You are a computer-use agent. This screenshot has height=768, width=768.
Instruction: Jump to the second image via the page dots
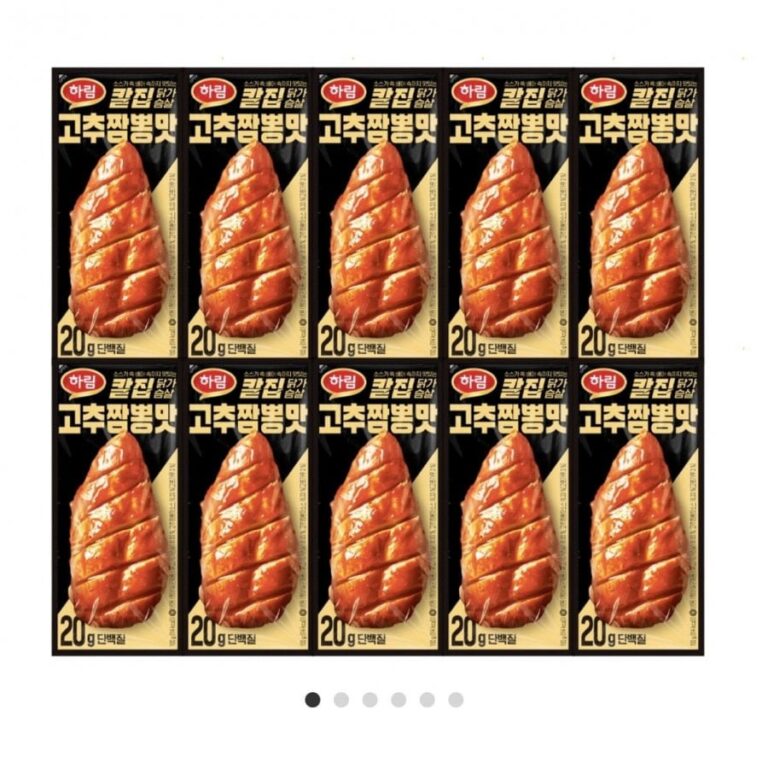coord(341,700)
